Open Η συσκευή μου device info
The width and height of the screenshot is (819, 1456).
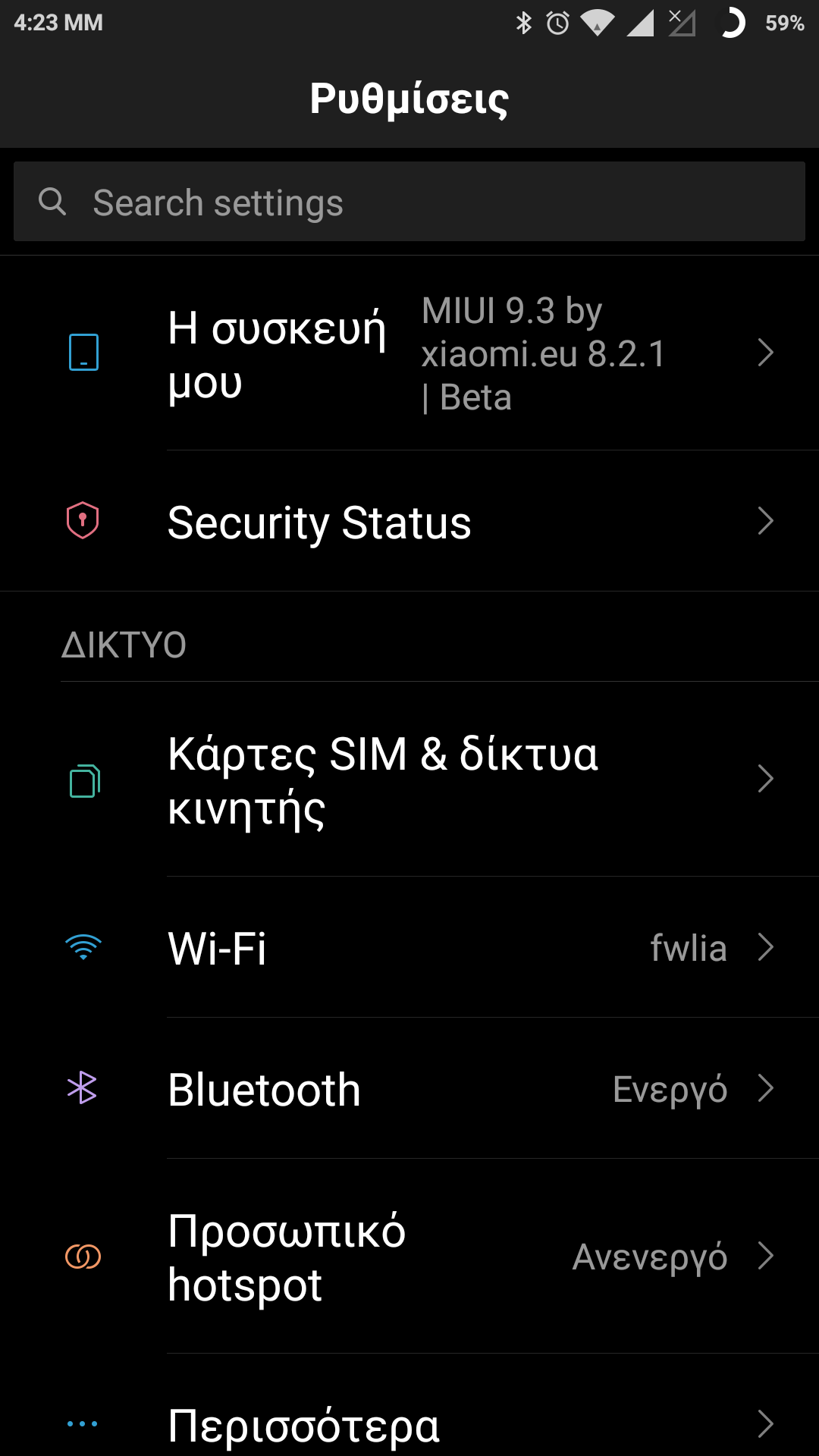click(x=409, y=353)
